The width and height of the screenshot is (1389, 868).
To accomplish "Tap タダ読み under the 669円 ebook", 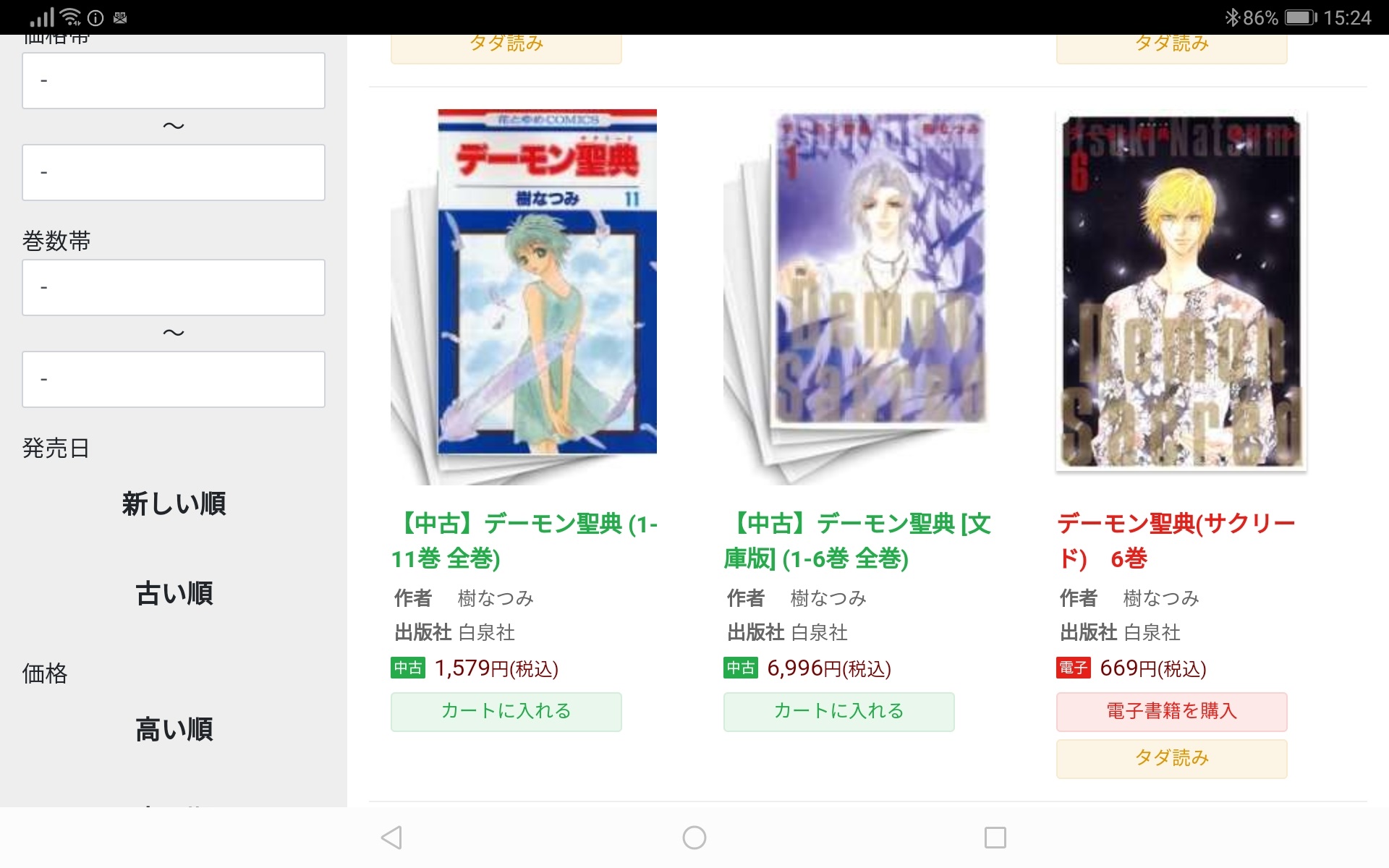I will [x=1171, y=758].
